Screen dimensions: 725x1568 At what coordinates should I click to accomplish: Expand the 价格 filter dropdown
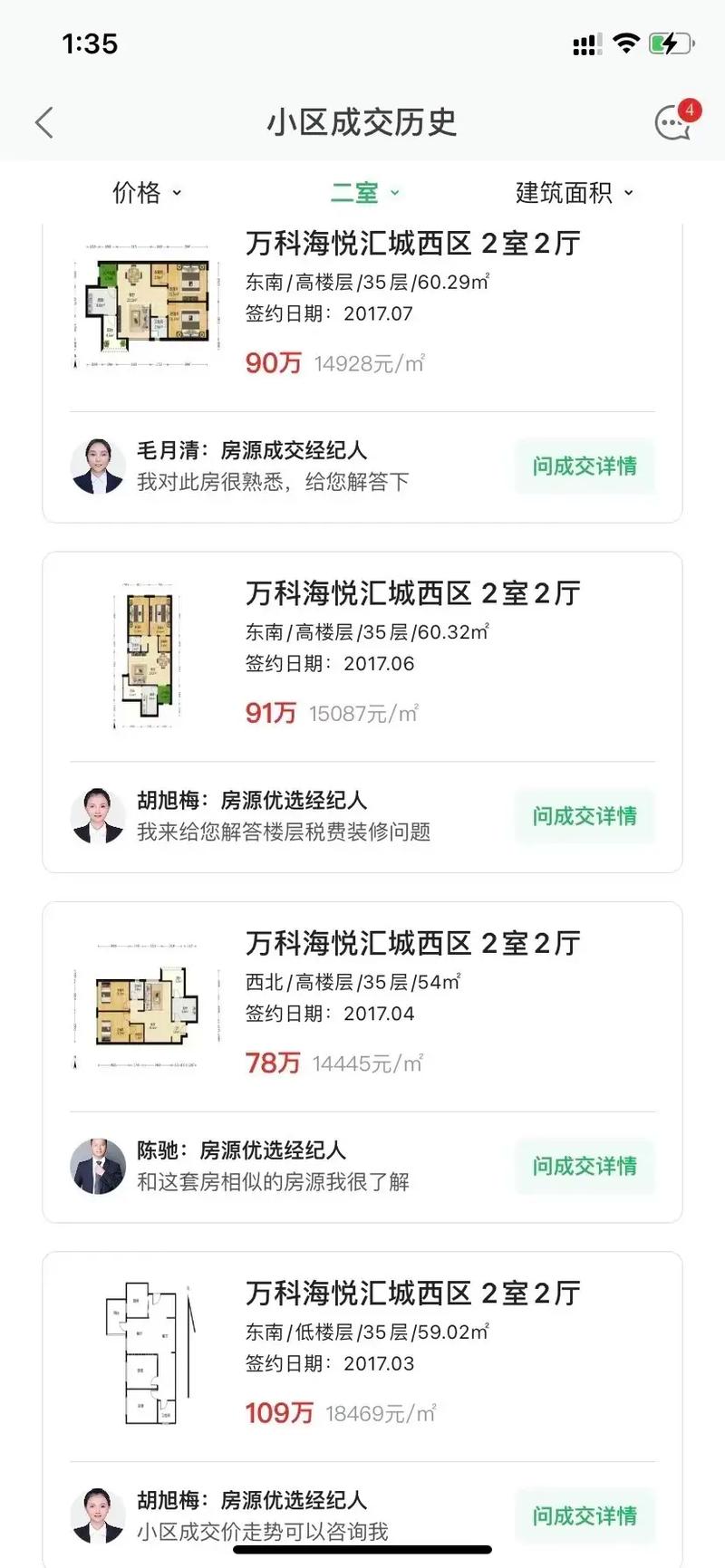pos(147,192)
